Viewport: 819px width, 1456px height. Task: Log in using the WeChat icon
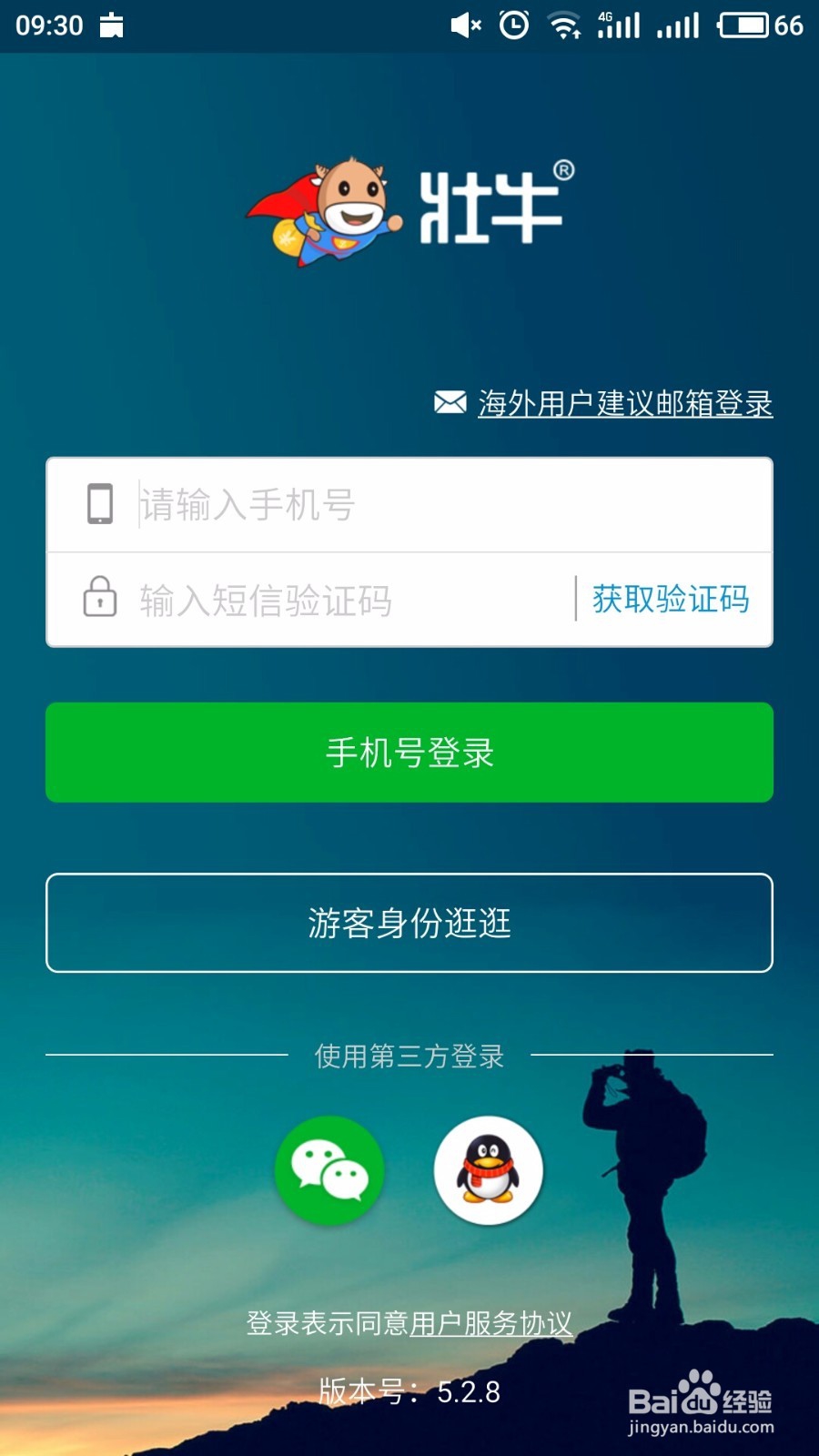tap(329, 1171)
